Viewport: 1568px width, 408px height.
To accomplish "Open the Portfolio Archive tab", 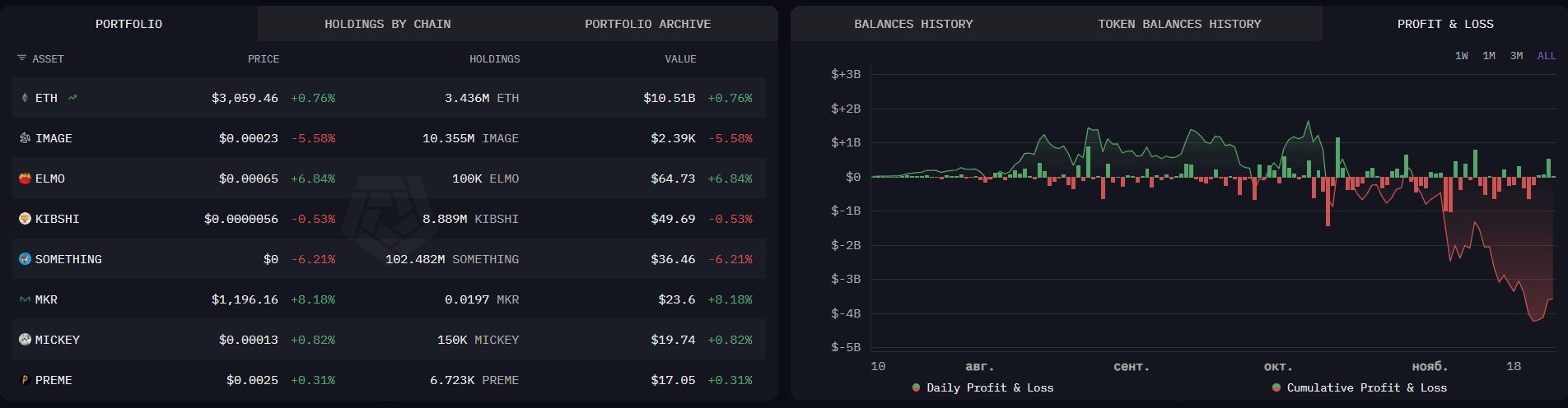I will point(647,24).
